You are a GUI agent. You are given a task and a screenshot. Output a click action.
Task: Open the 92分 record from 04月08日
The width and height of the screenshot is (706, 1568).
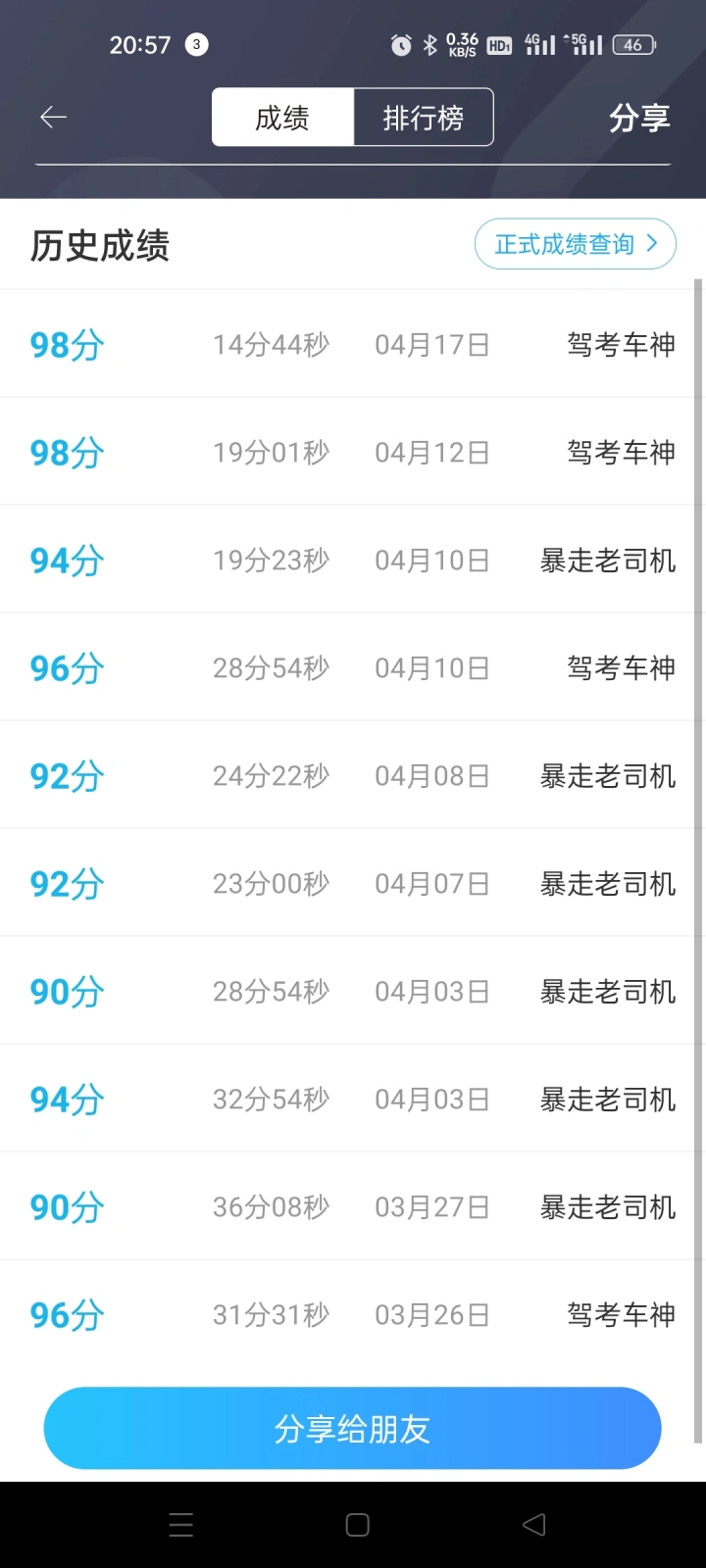353,775
